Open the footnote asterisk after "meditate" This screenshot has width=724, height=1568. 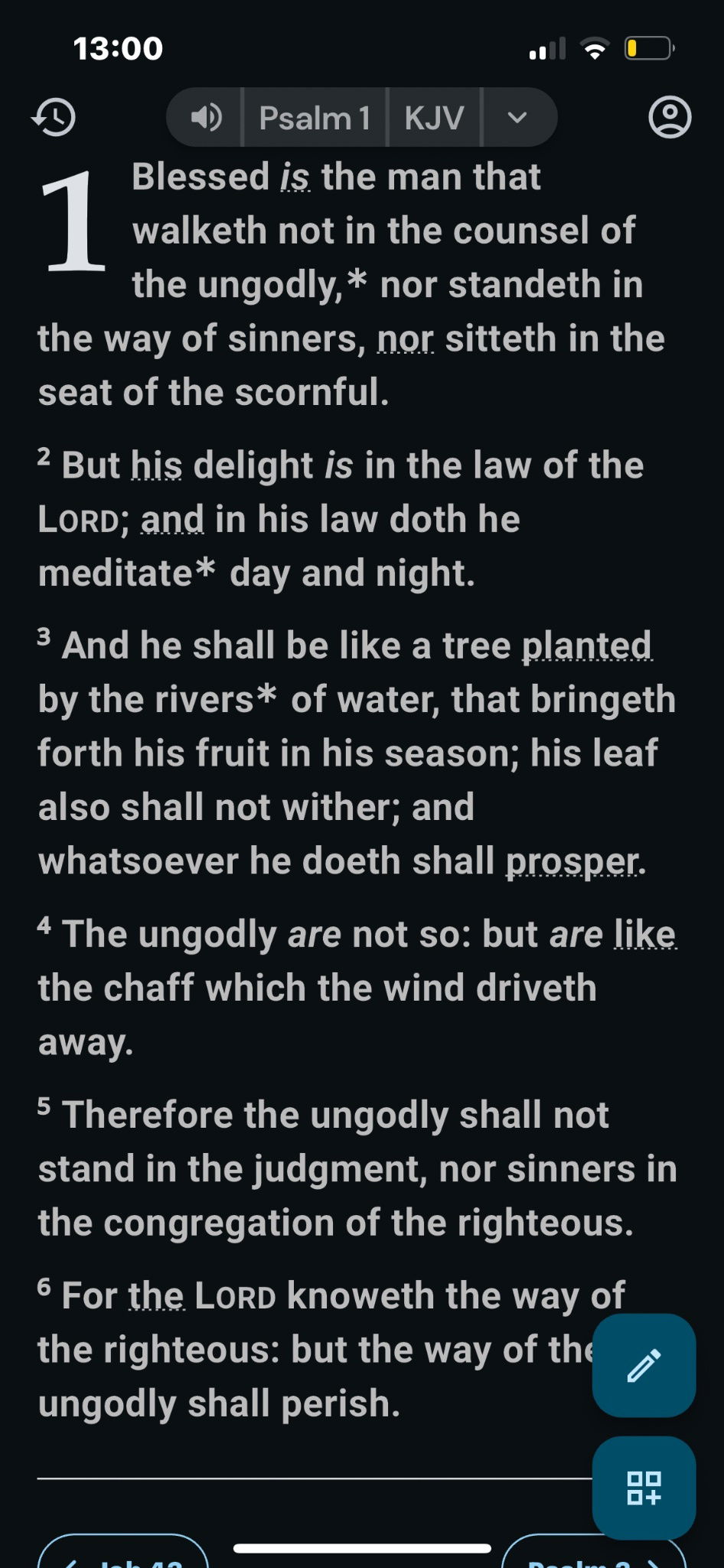[204, 569]
